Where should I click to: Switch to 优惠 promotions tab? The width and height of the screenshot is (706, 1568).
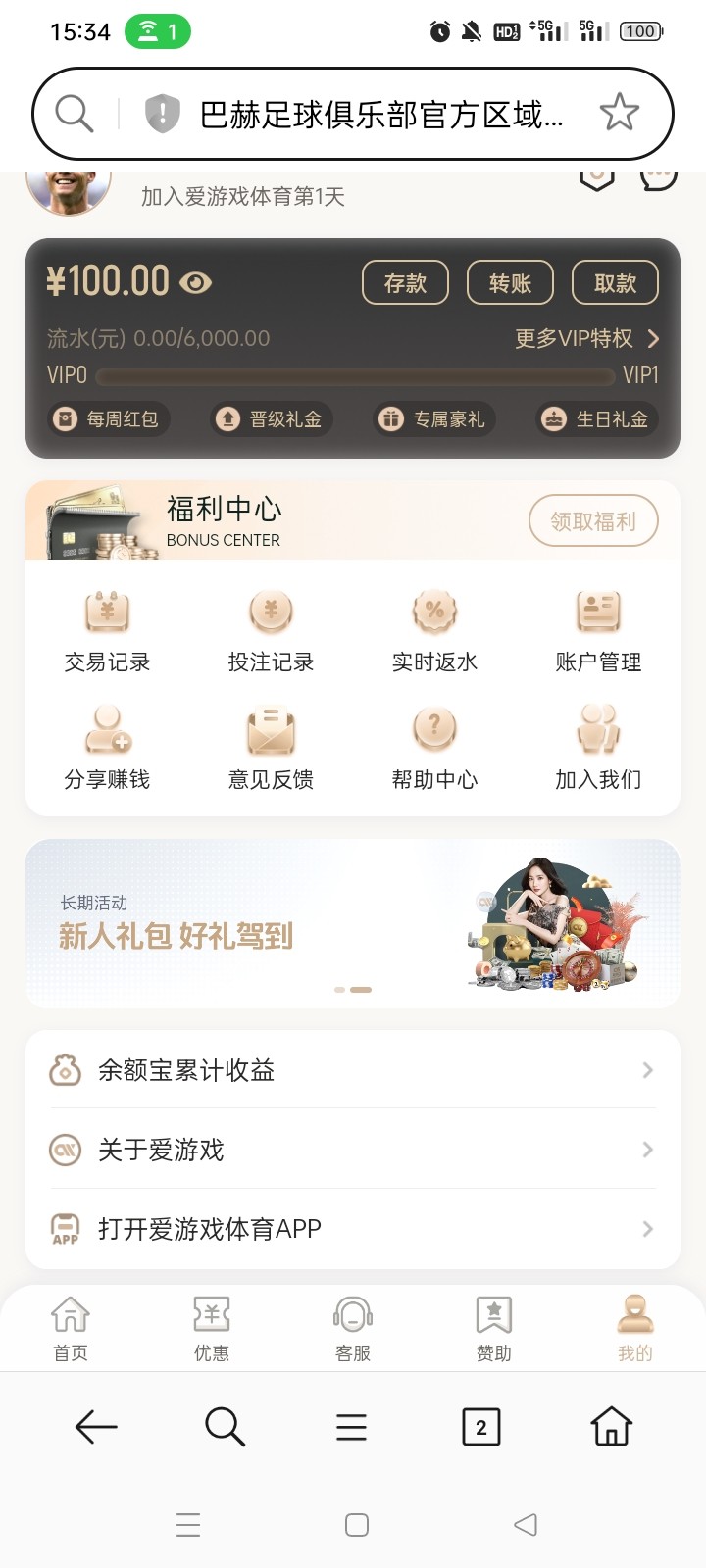211,1326
